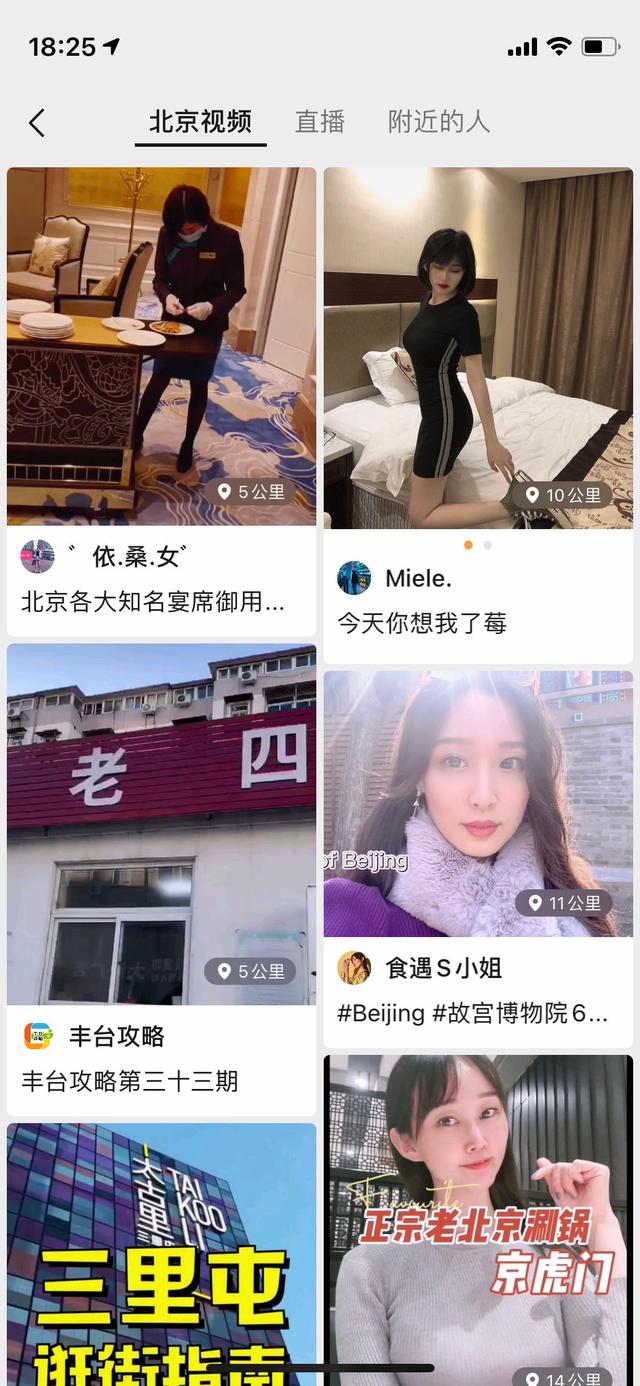Image resolution: width=640 pixels, height=1386 pixels.
Task: Open 食遇S小姐's 故宫博物院 video
Action: [478, 804]
